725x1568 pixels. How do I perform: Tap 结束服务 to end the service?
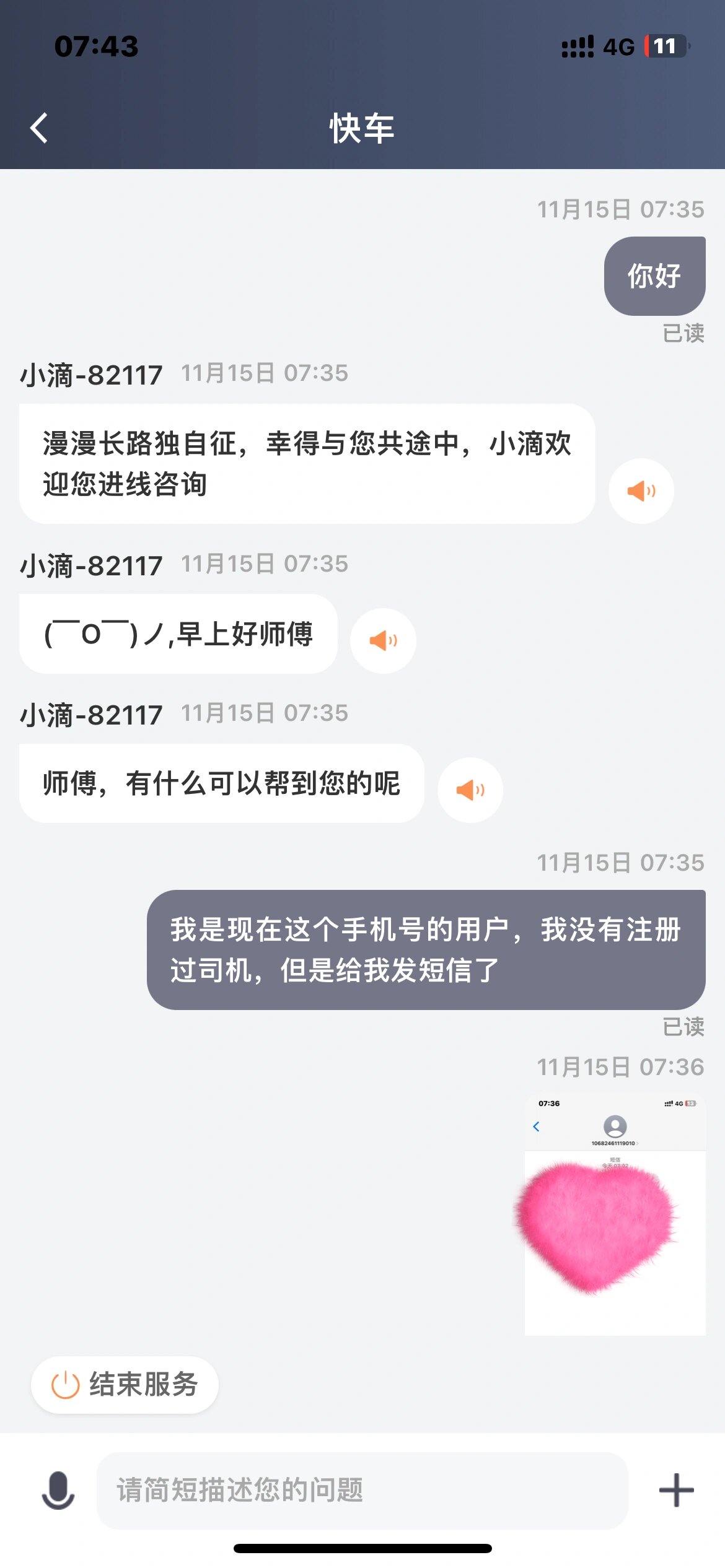click(125, 1385)
